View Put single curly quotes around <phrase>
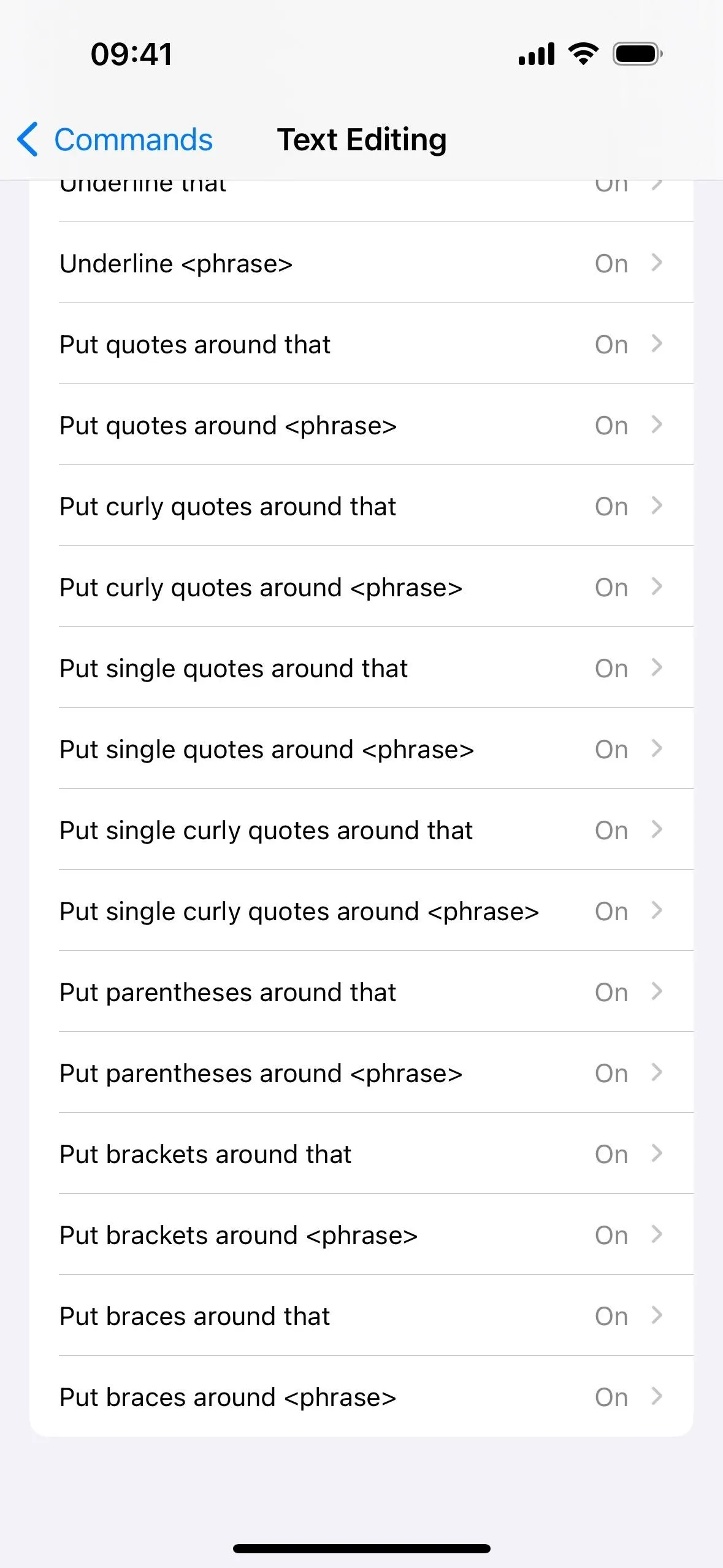This screenshot has height=1568, width=723. click(361, 911)
